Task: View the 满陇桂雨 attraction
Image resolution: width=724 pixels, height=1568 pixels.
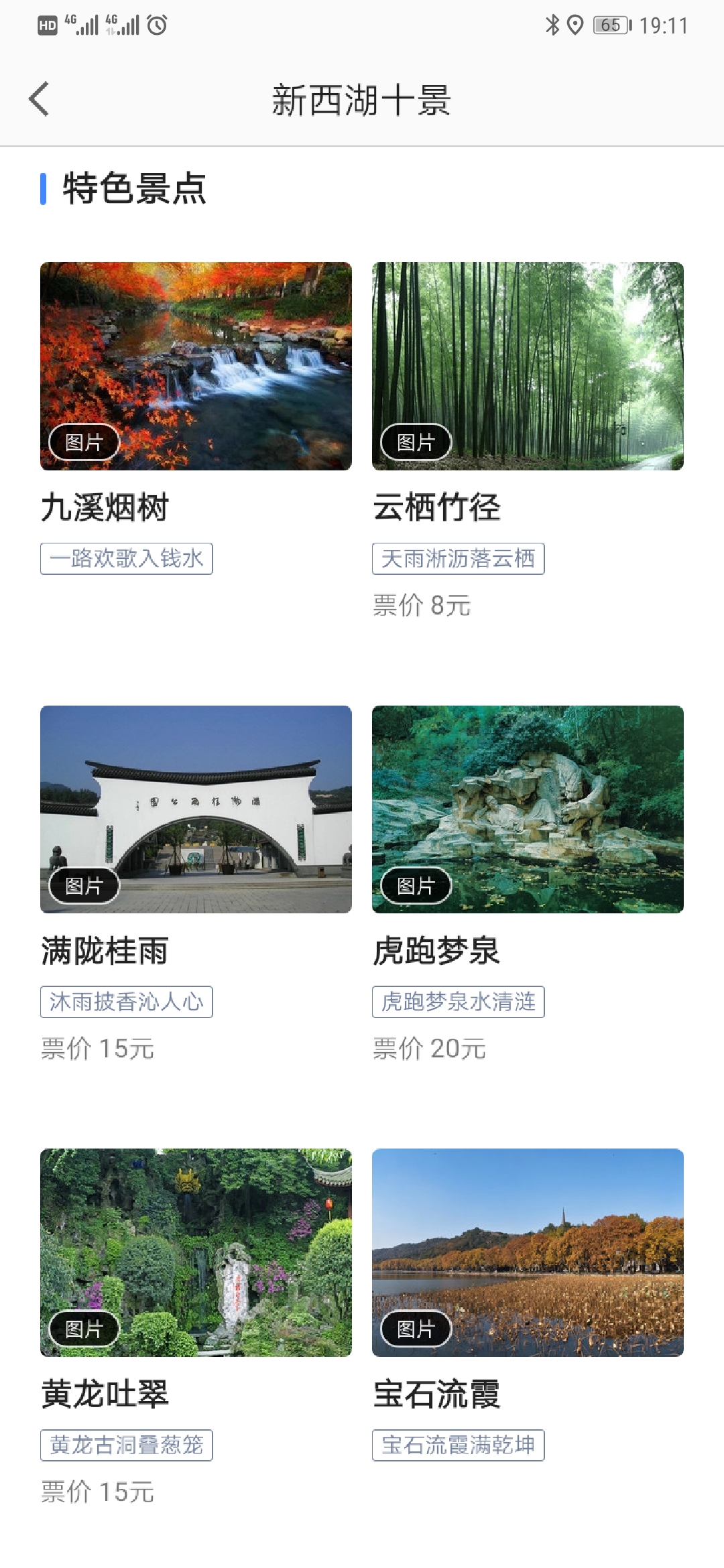Action: (196, 809)
